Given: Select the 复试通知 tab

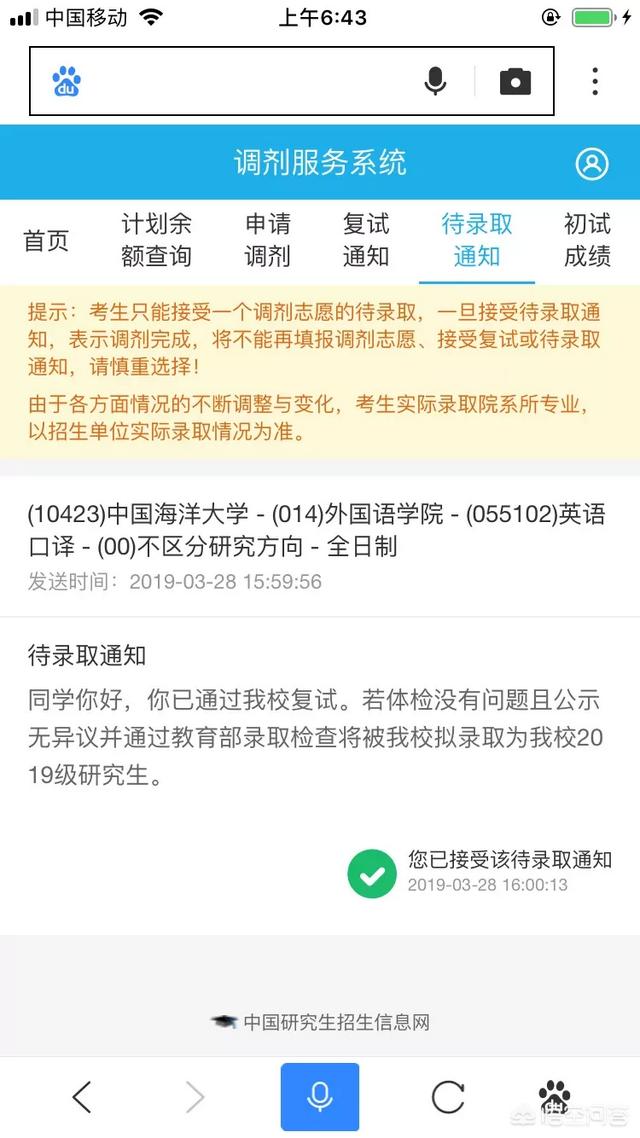Looking at the screenshot, I should tap(366, 240).
